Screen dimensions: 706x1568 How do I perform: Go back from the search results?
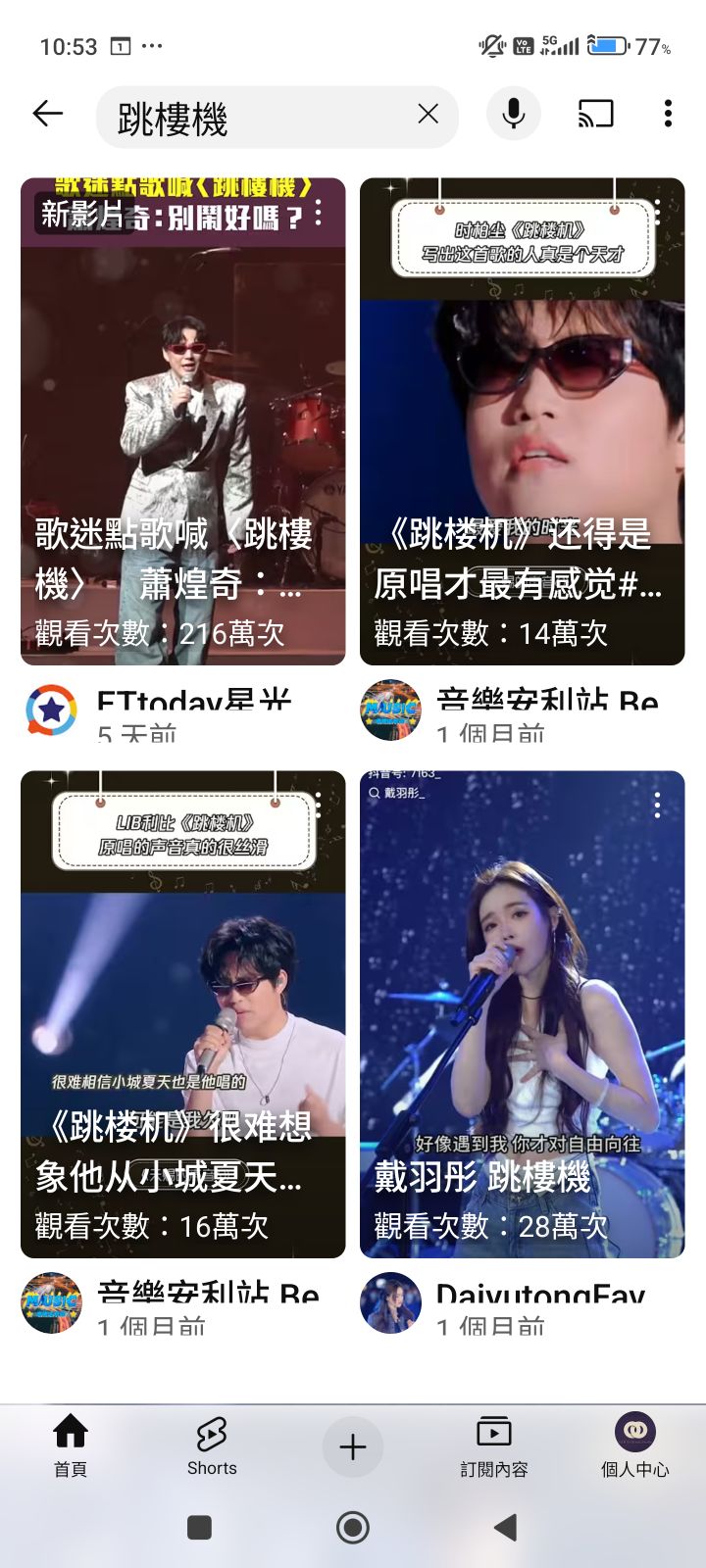point(48,114)
